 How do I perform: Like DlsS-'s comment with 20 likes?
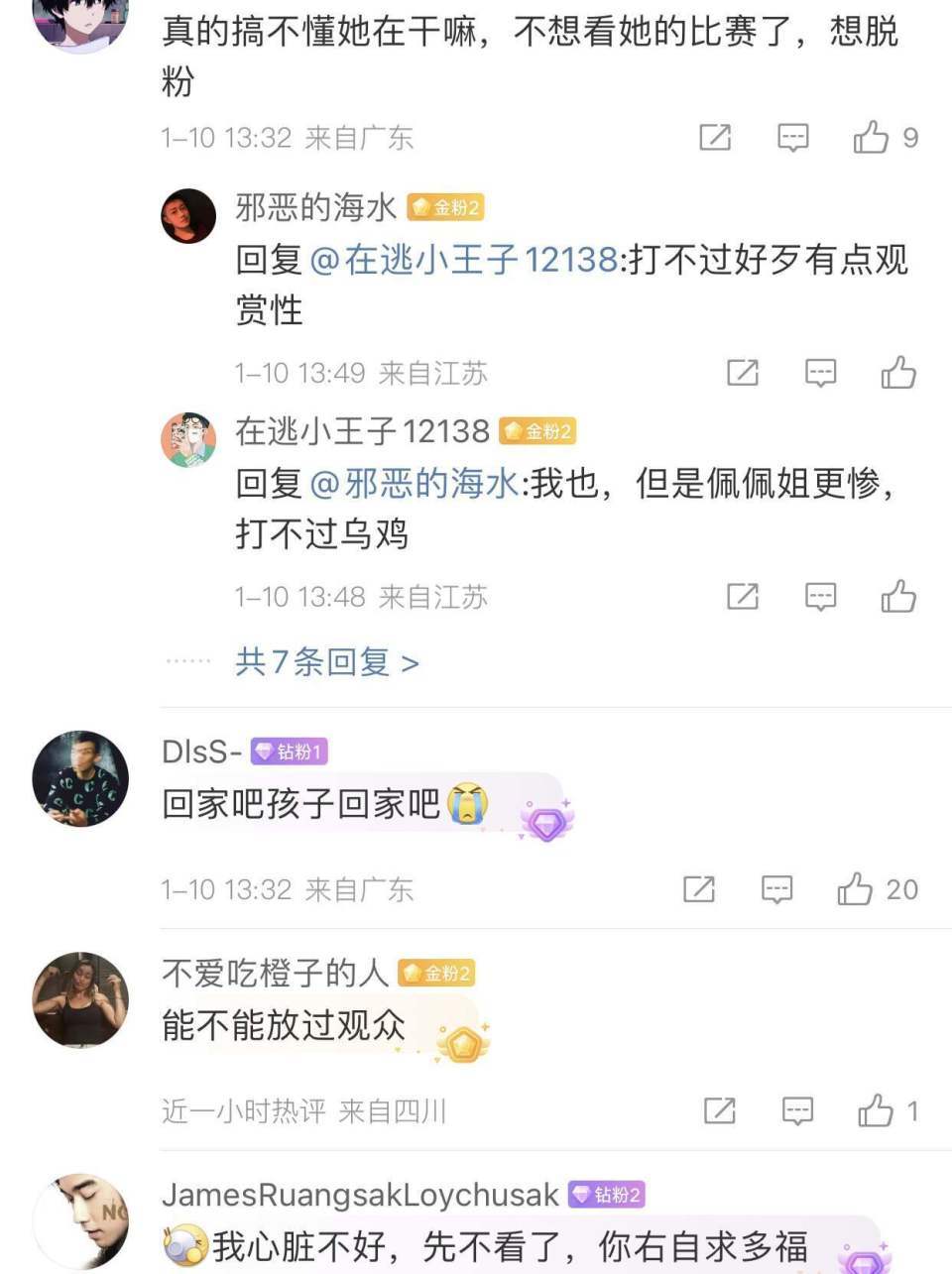(x=856, y=889)
